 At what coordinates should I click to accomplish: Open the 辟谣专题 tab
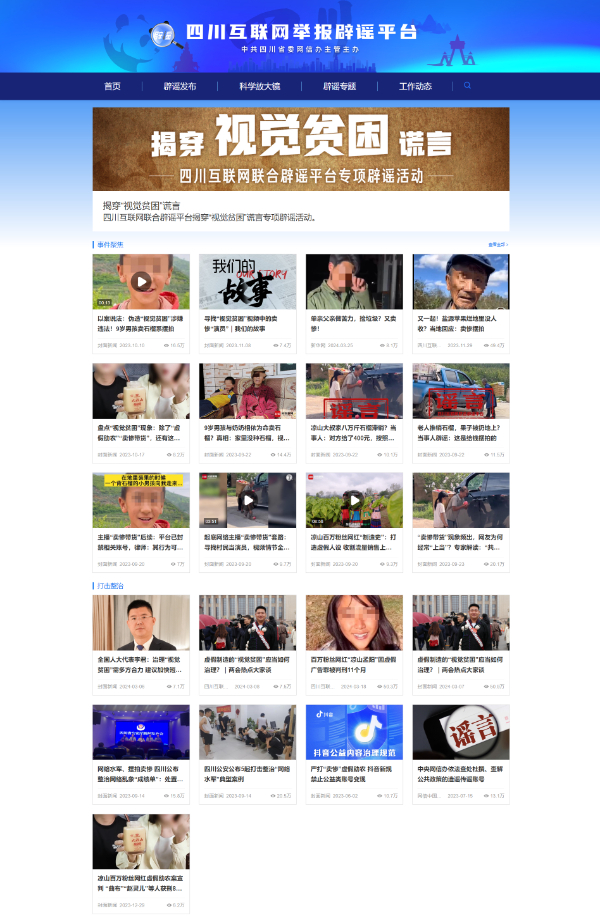339,86
